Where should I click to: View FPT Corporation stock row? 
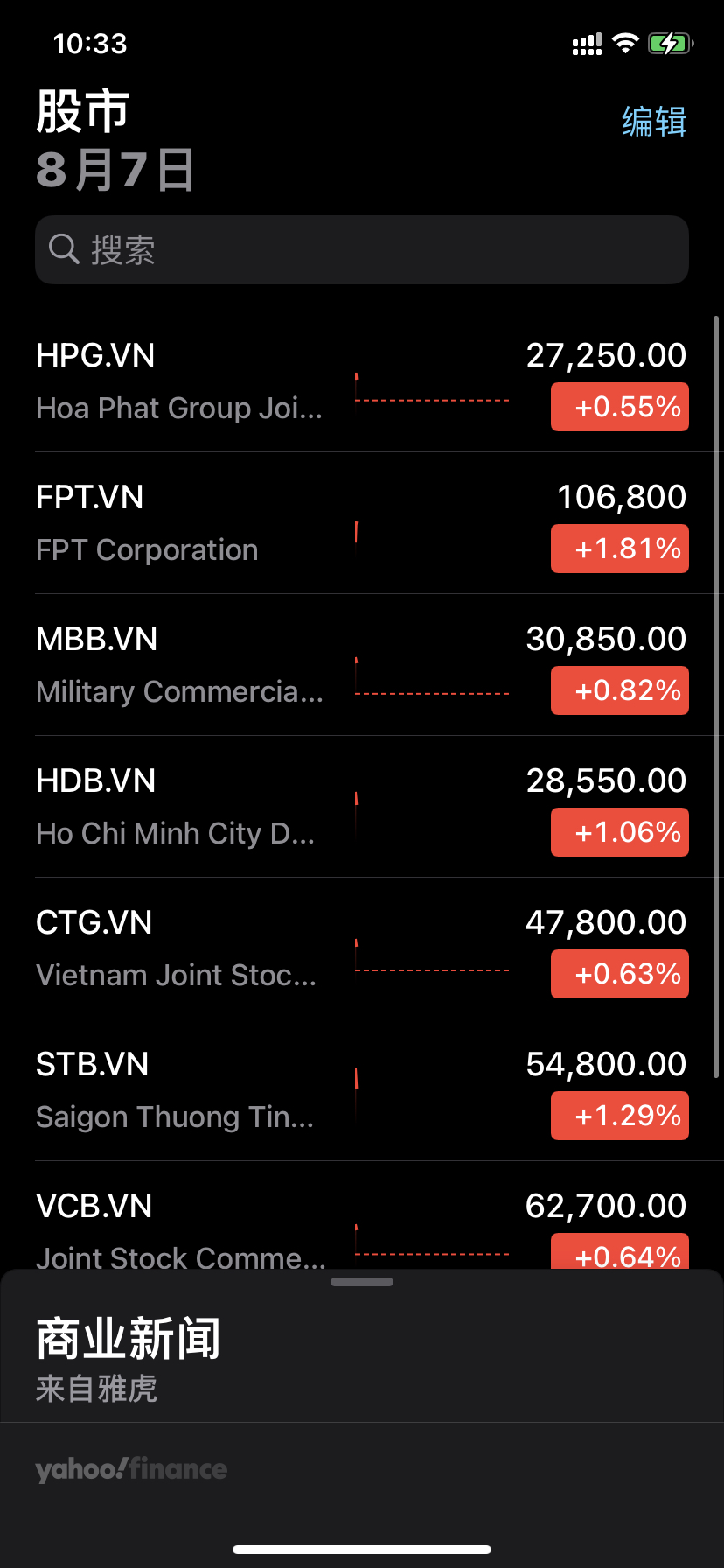pos(362,523)
